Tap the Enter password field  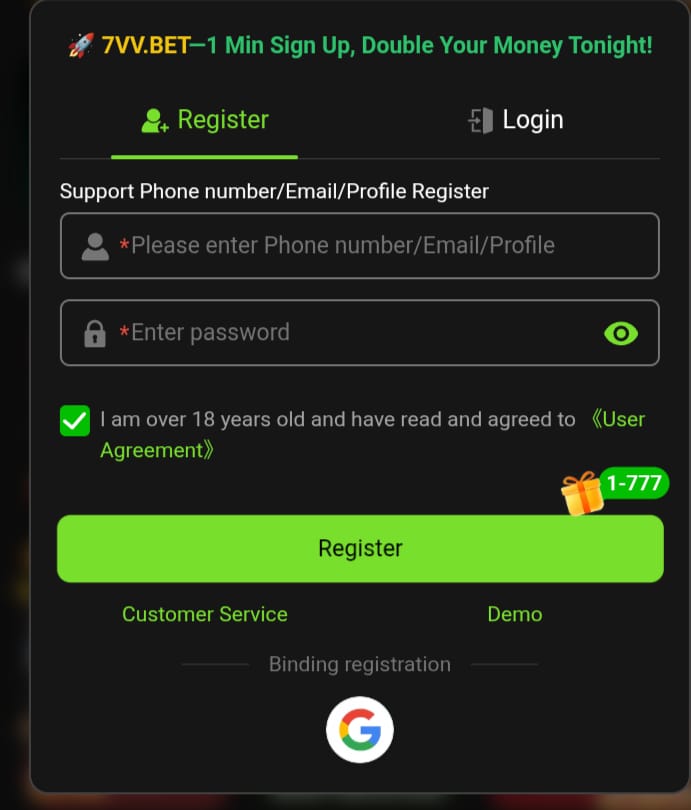(x=340, y=332)
